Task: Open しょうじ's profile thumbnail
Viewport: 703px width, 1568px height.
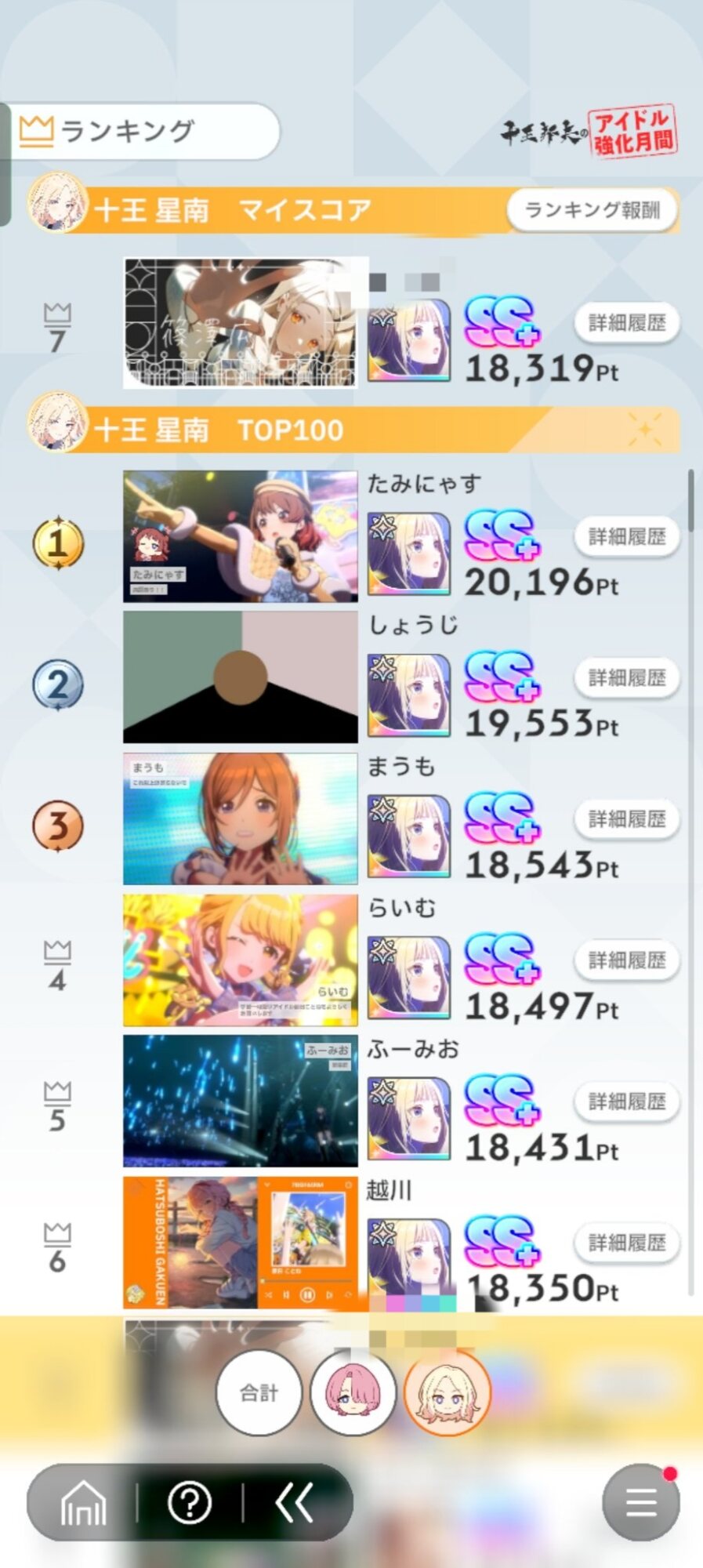Action: tap(240, 677)
